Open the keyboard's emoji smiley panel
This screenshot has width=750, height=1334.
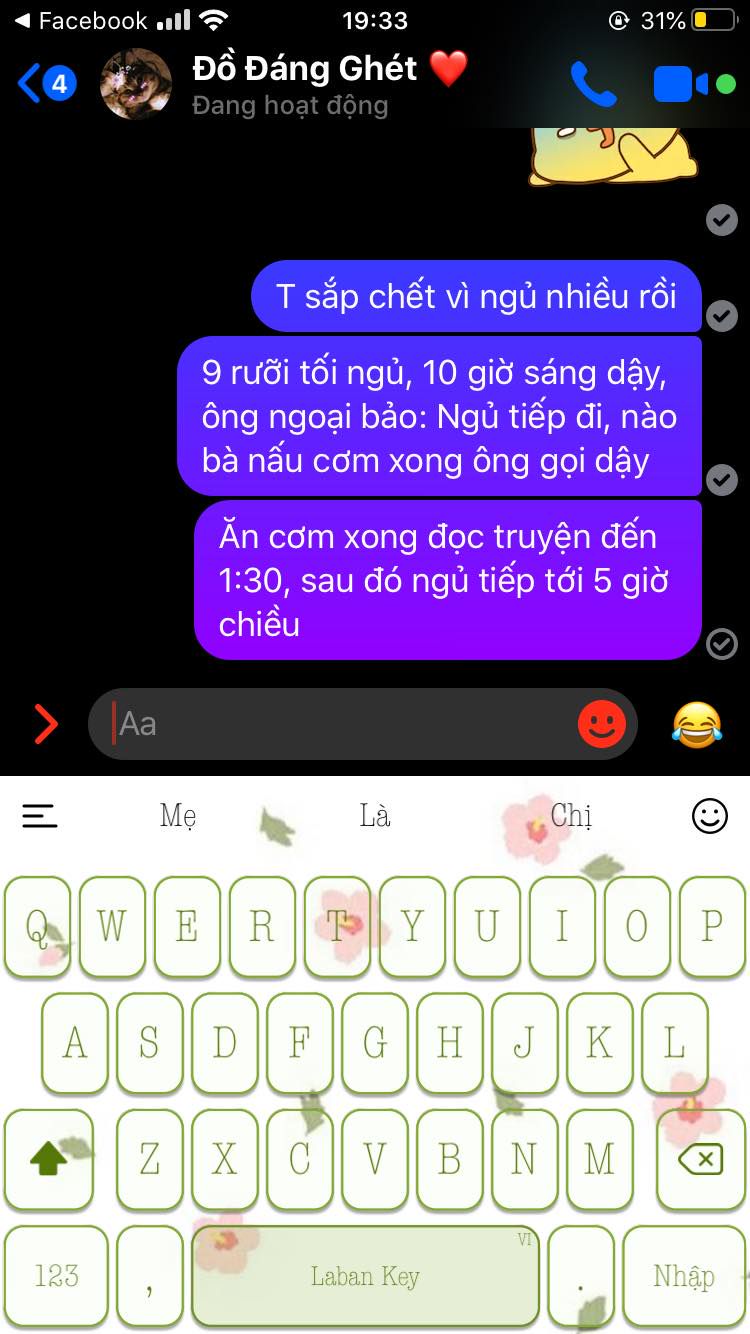coord(710,817)
